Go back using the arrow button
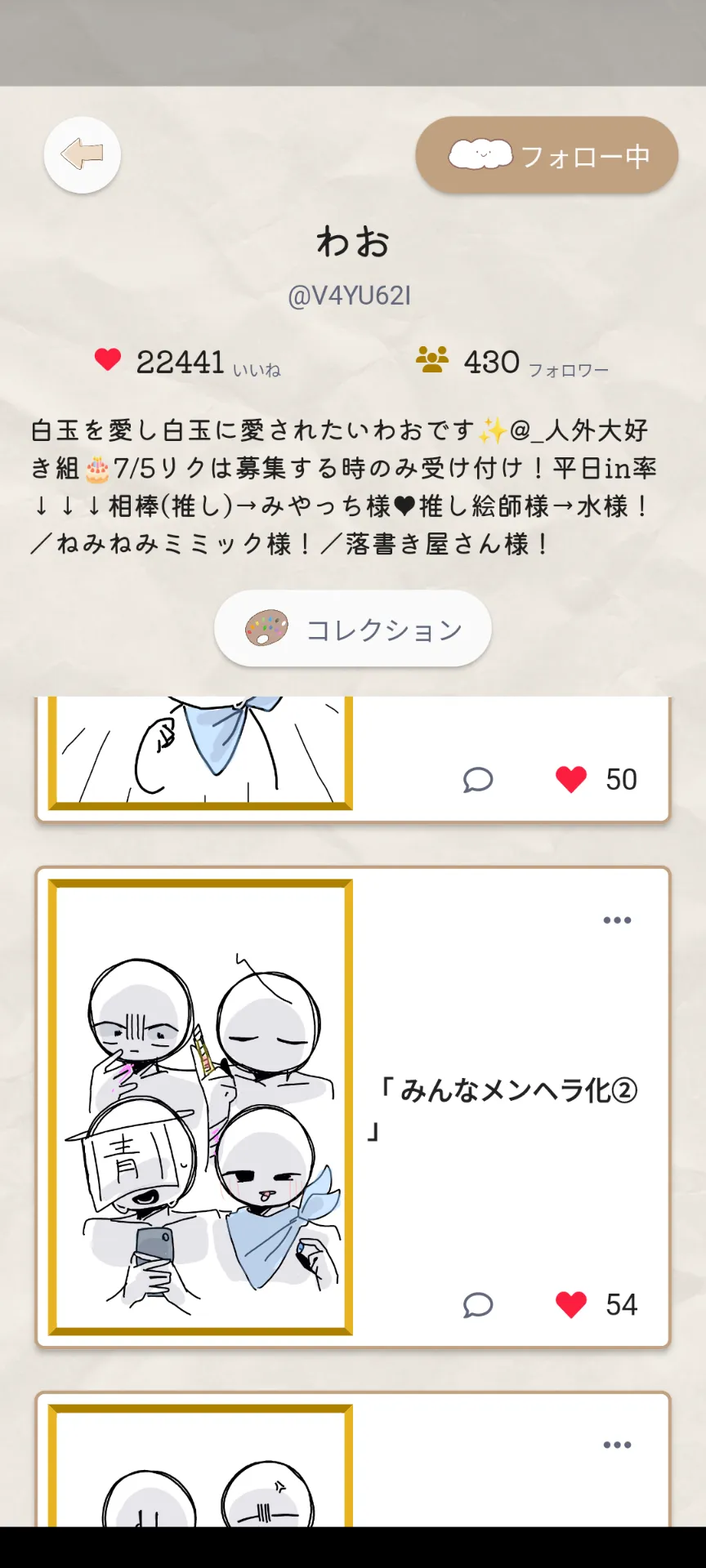The width and height of the screenshot is (706, 1568). tap(82, 154)
